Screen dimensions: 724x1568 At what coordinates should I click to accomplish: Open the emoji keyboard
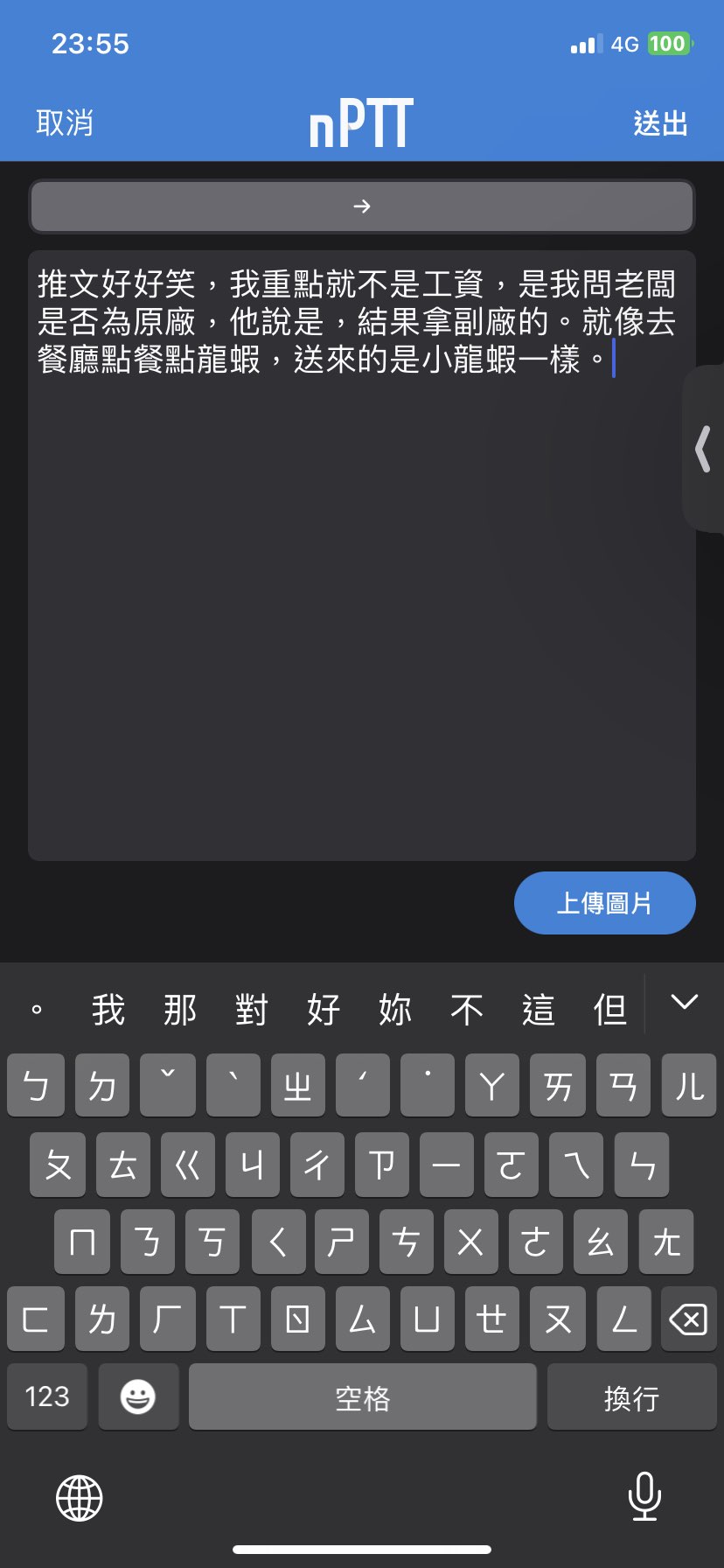pos(138,1396)
